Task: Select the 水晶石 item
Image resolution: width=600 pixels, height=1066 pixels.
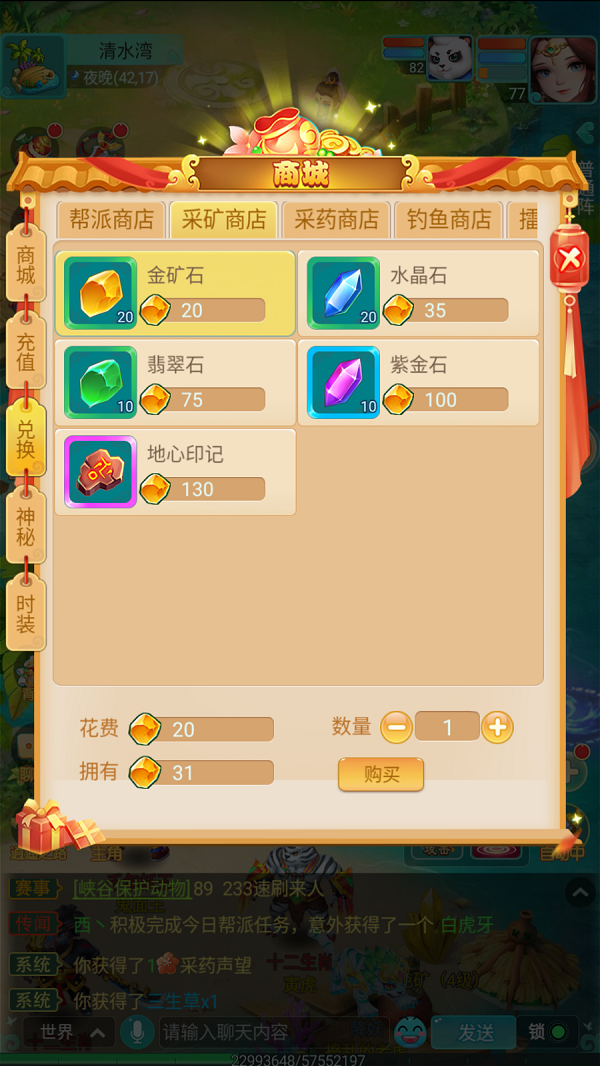Action: point(418,293)
